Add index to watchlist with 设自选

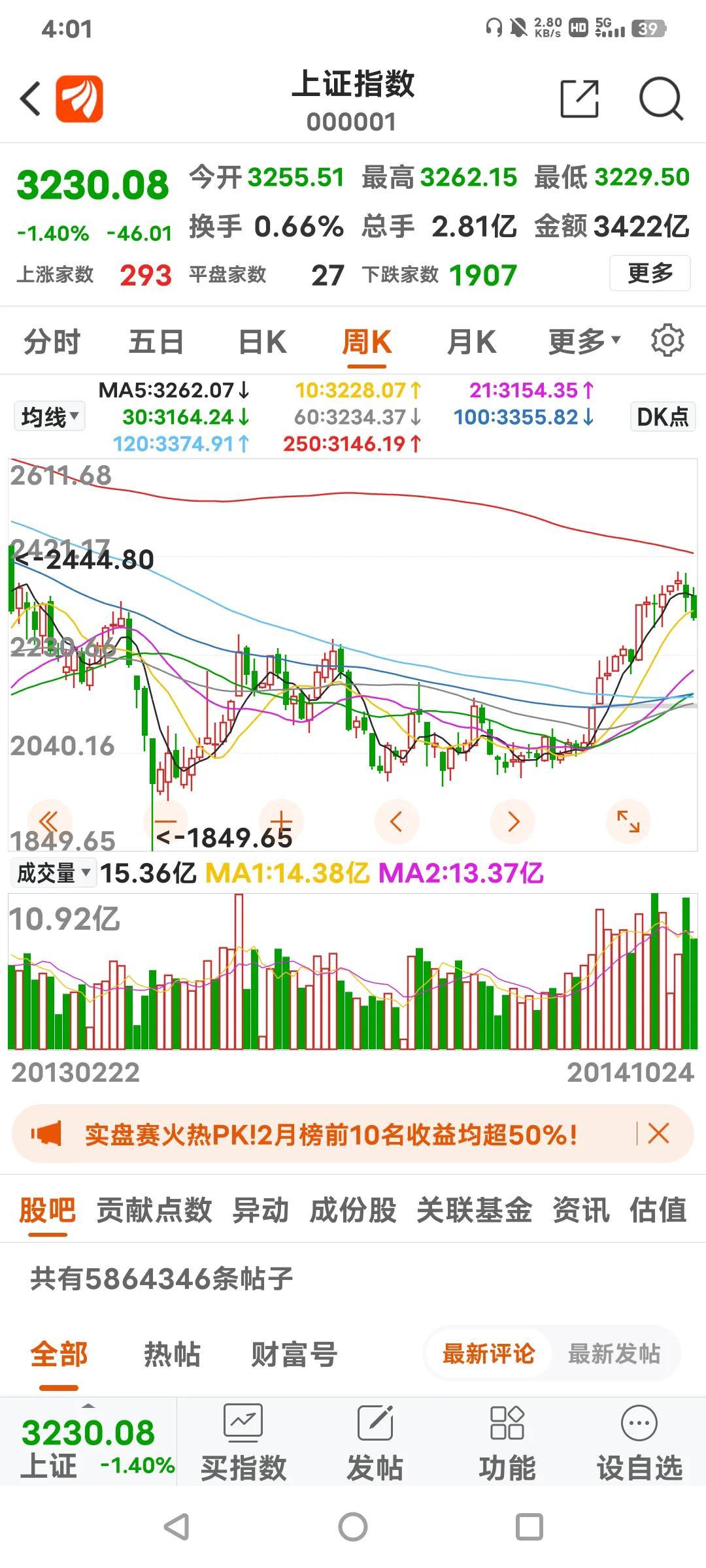[639, 1443]
